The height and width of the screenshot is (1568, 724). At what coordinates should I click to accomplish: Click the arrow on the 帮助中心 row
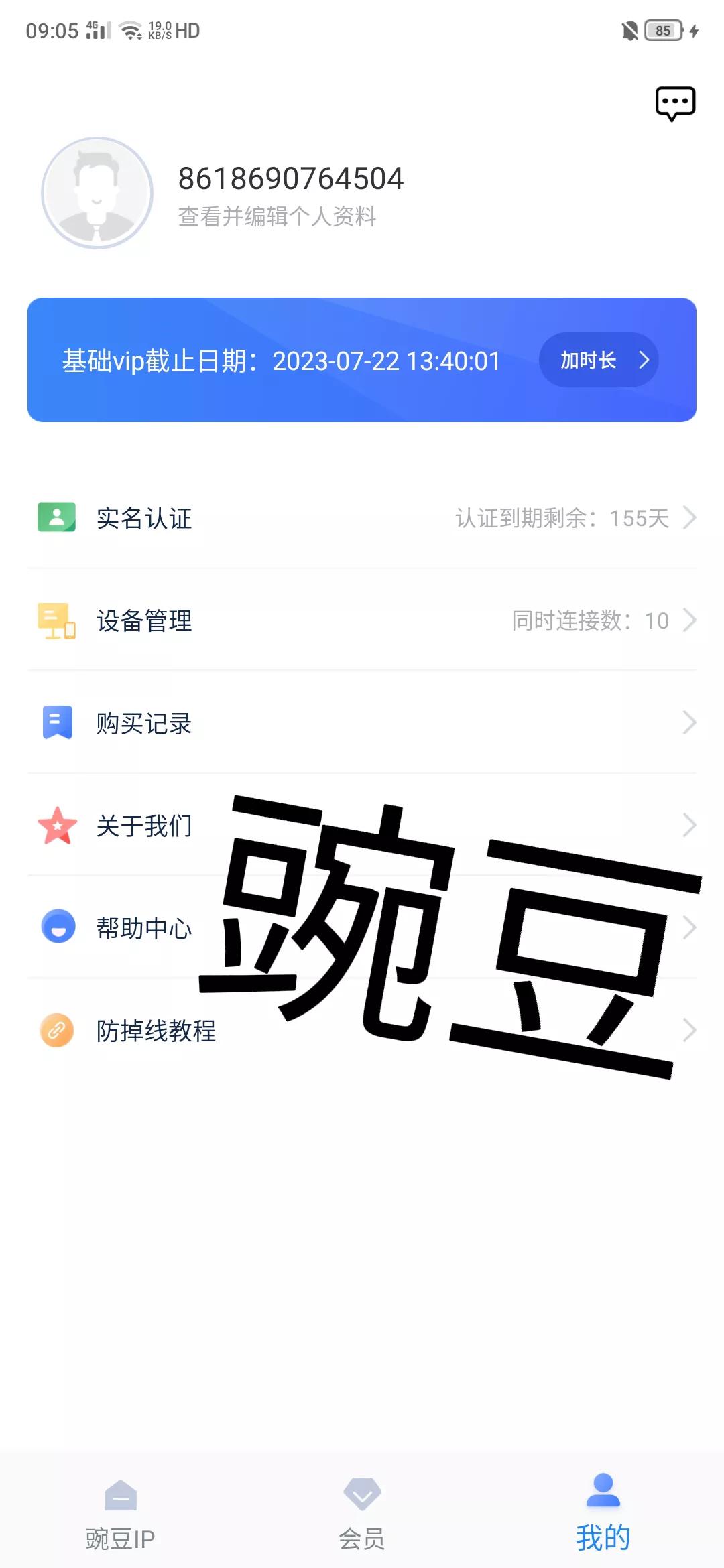(x=690, y=929)
